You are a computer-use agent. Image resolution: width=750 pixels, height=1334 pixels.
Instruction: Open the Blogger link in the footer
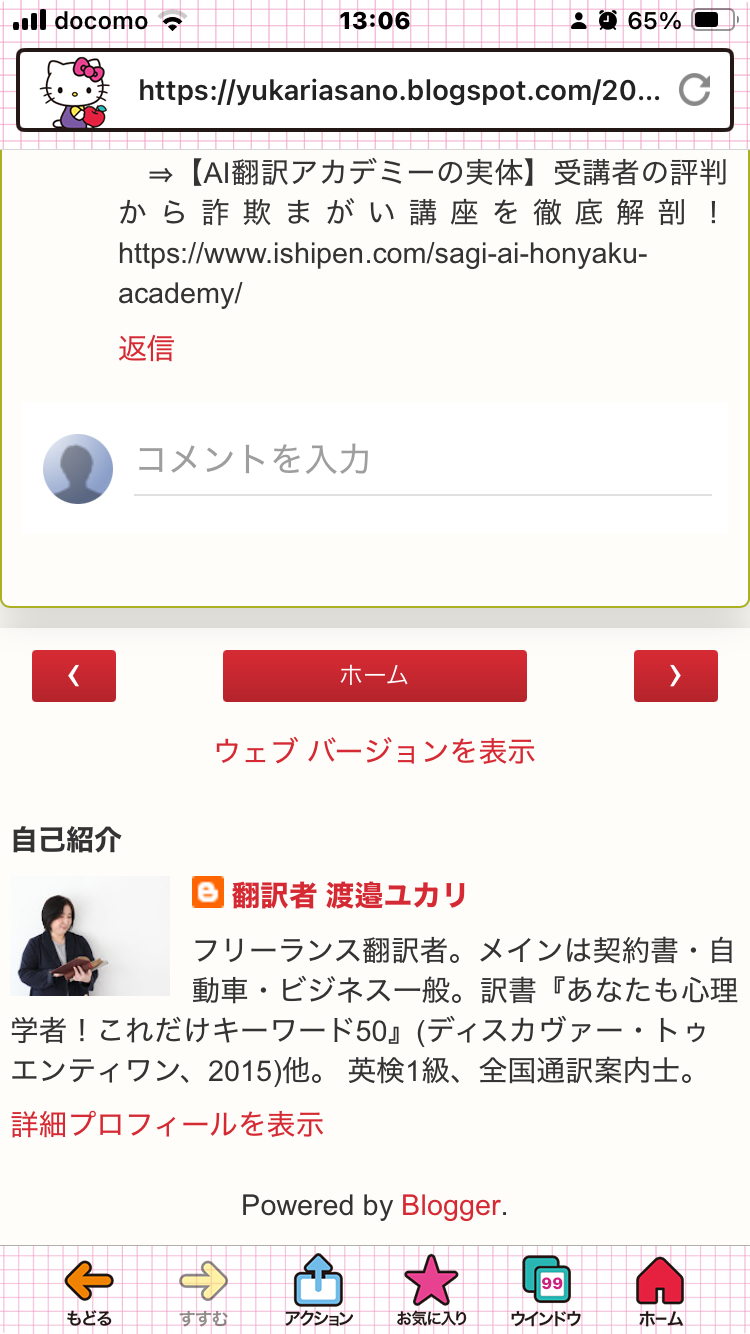point(450,1205)
